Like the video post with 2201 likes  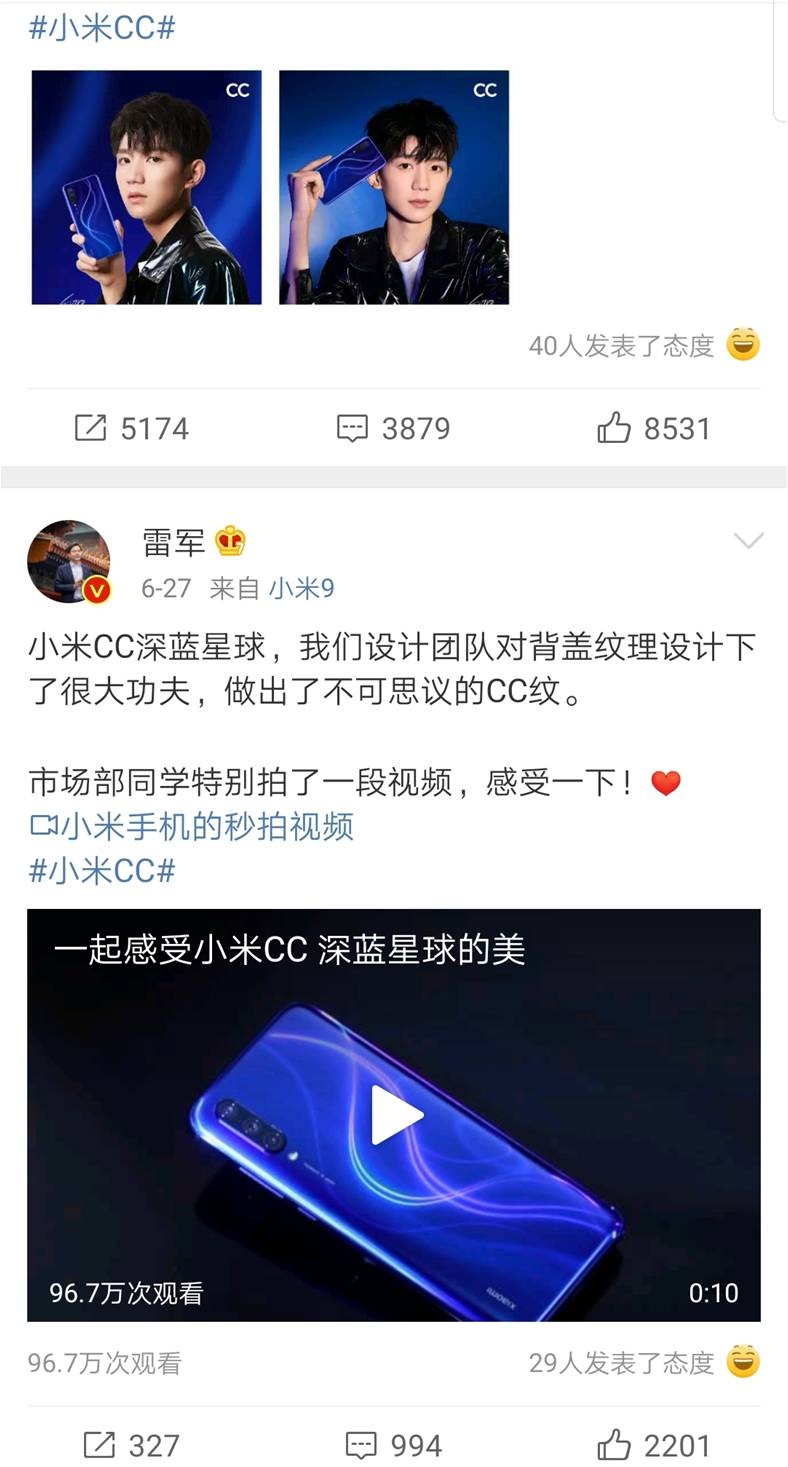click(655, 1444)
